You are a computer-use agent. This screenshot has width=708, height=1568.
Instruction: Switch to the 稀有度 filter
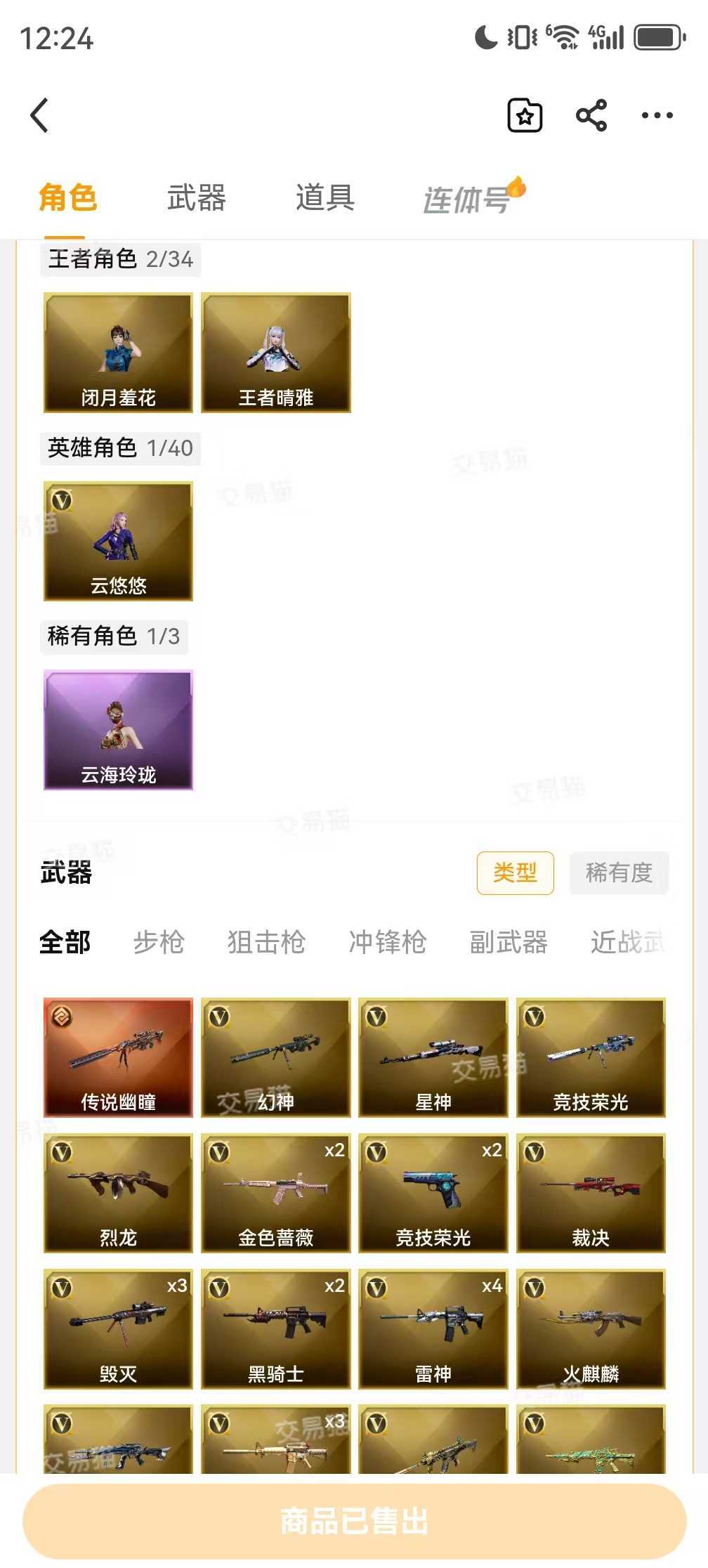point(619,873)
